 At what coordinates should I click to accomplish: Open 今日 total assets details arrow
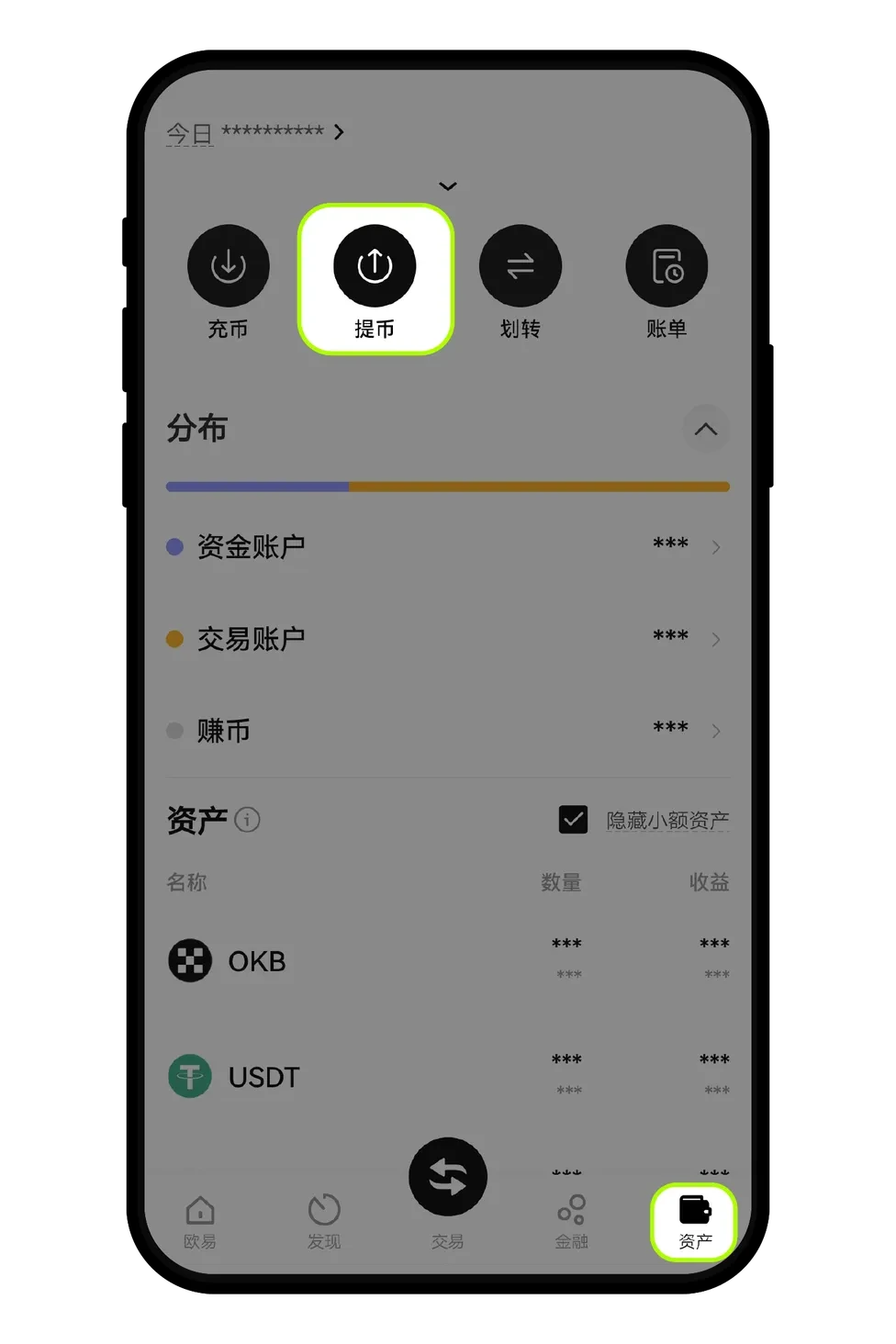pos(338,131)
